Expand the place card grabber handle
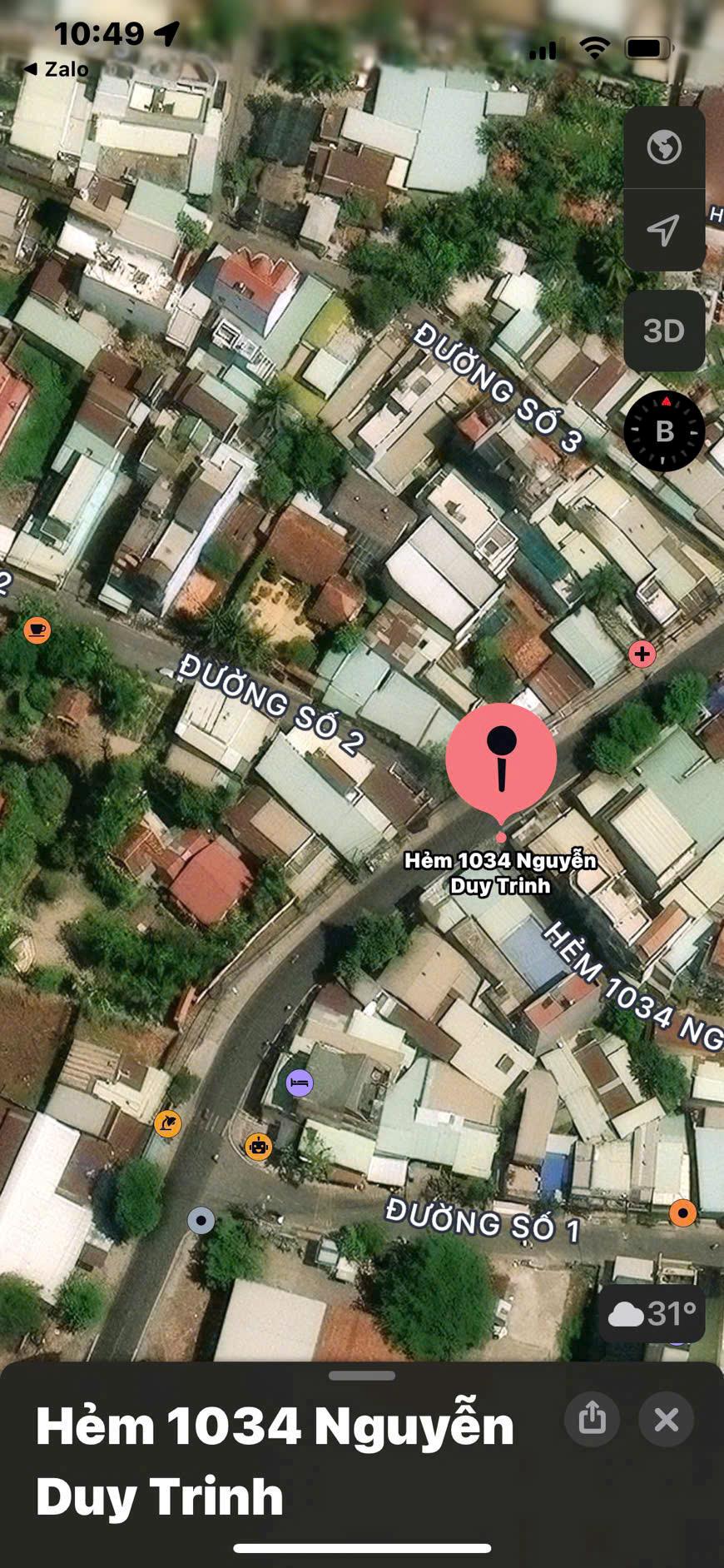Viewport: 724px width, 1568px height. 362,1376
